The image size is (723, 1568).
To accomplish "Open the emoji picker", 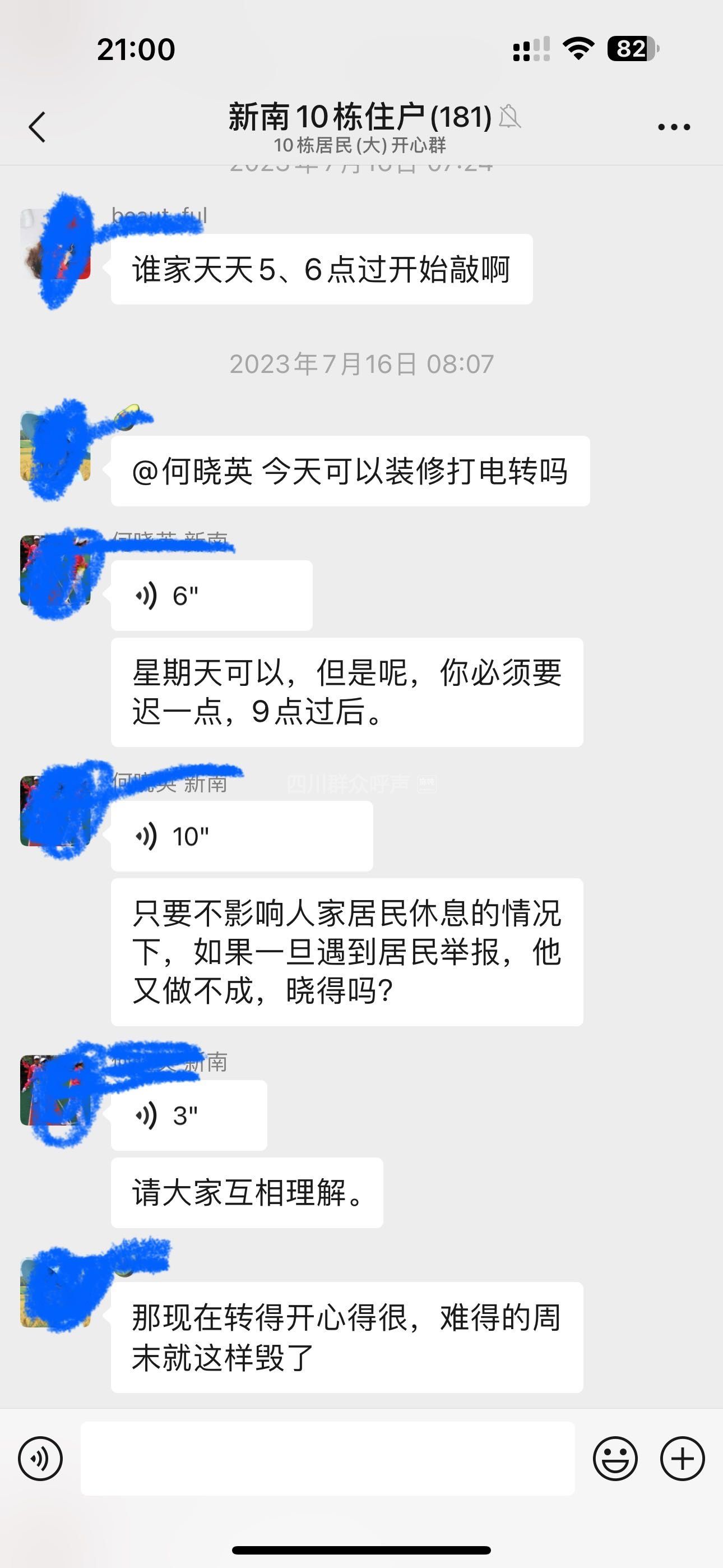I will [x=615, y=1459].
